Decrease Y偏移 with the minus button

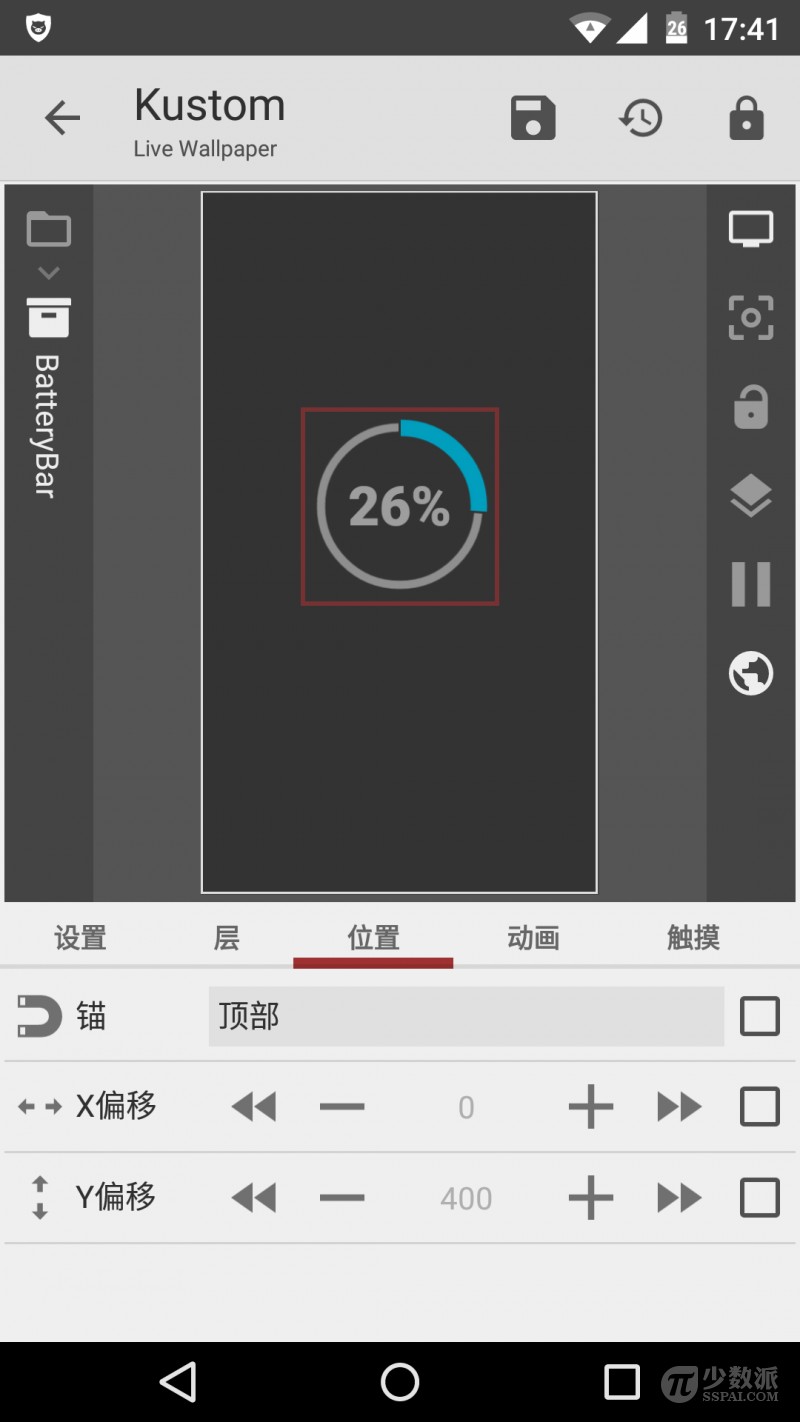click(x=342, y=1197)
